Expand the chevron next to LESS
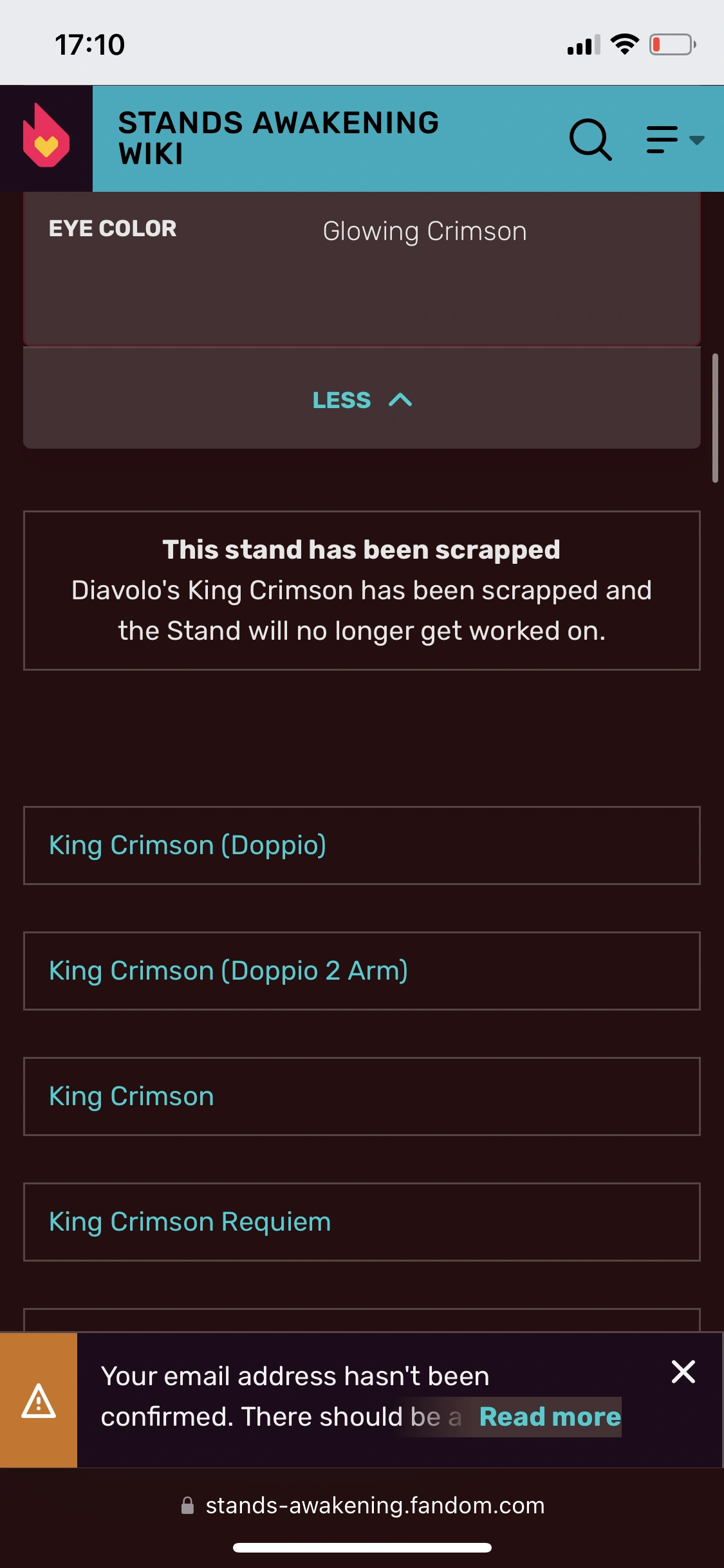The height and width of the screenshot is (1568, 724). (x=400, y=399)
